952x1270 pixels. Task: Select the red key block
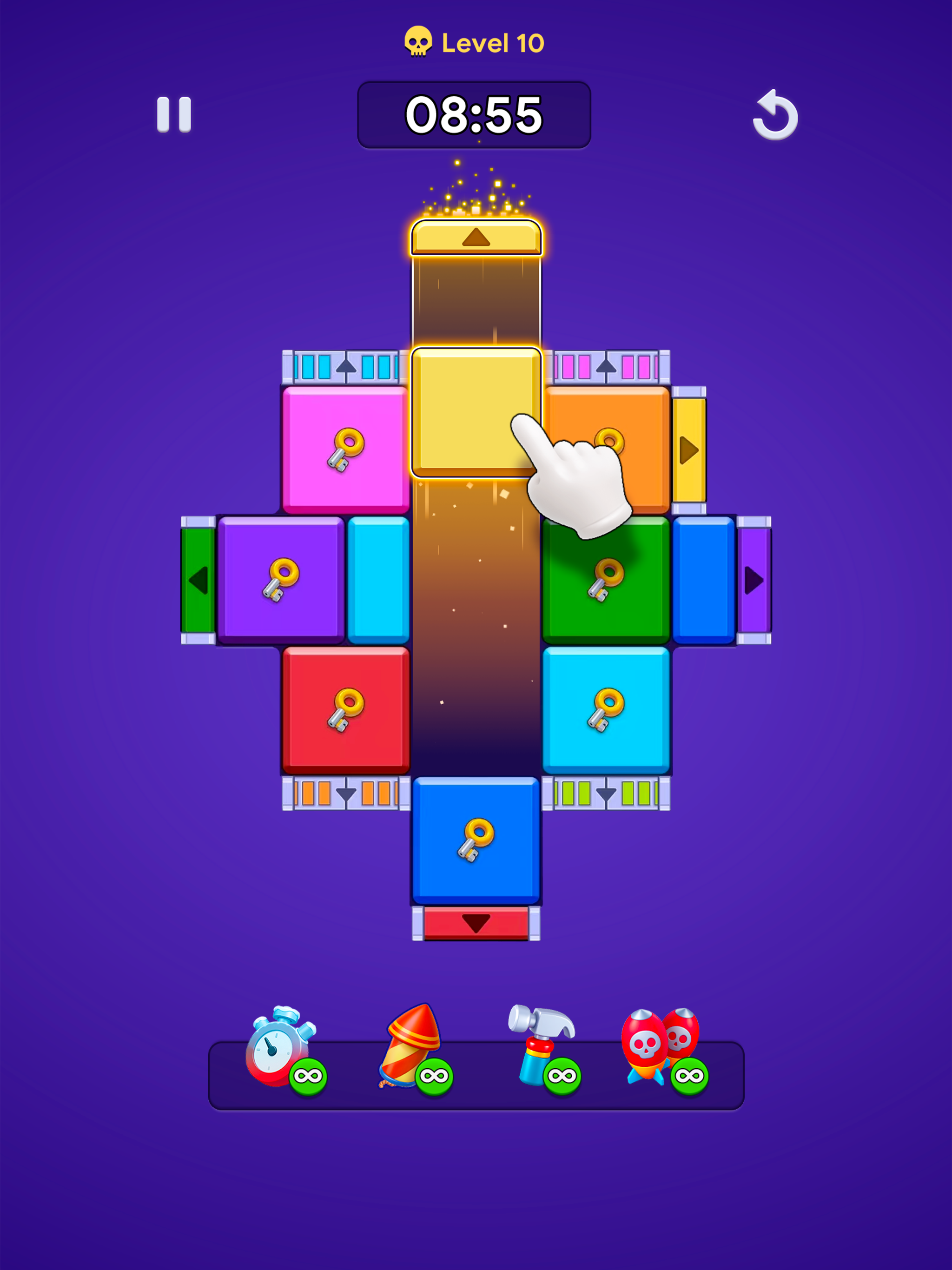point(345,709)
